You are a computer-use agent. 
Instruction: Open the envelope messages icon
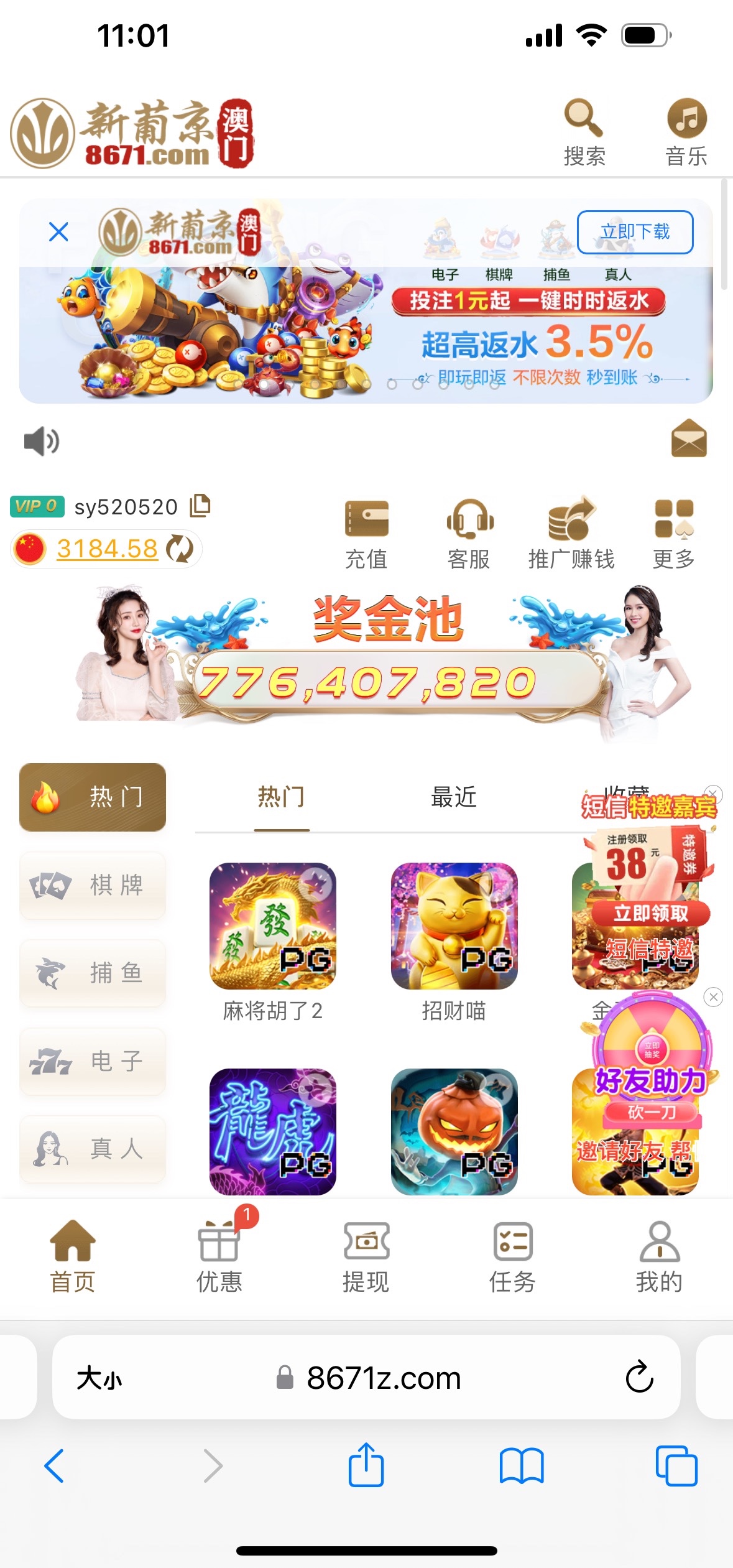(x=689, y=438)
